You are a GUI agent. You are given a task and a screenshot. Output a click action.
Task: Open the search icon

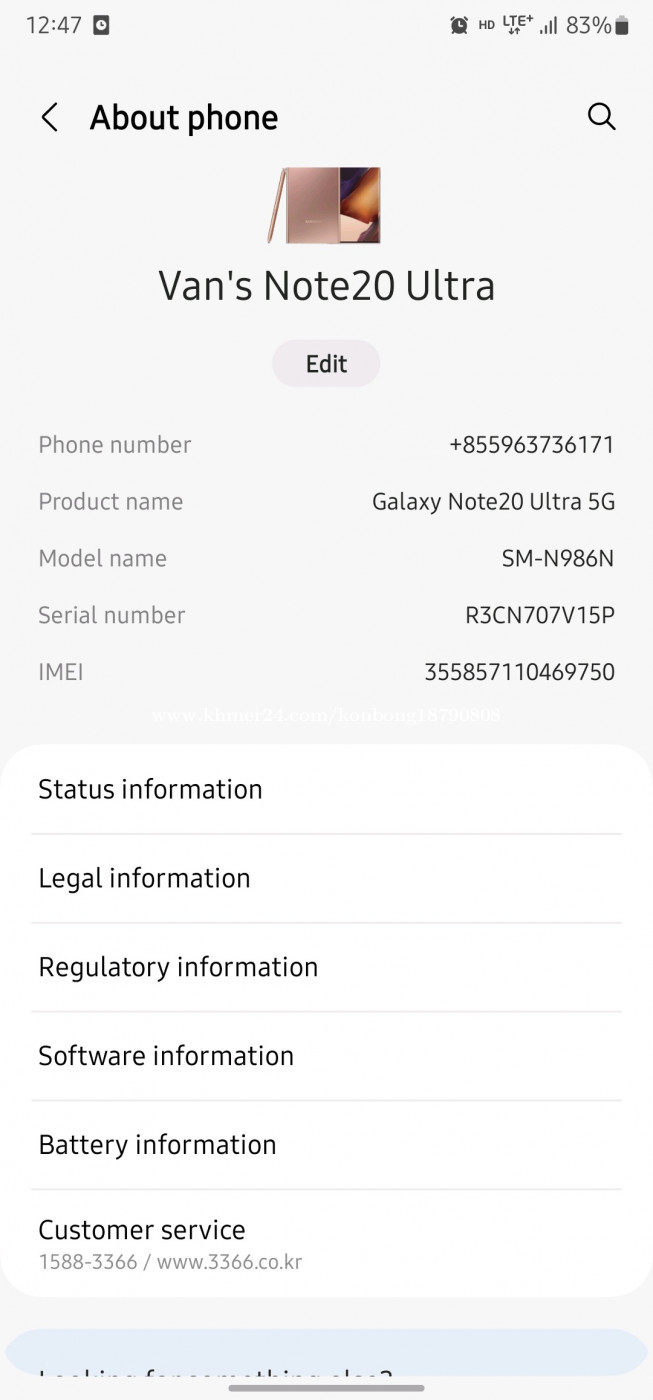point(601,117)
